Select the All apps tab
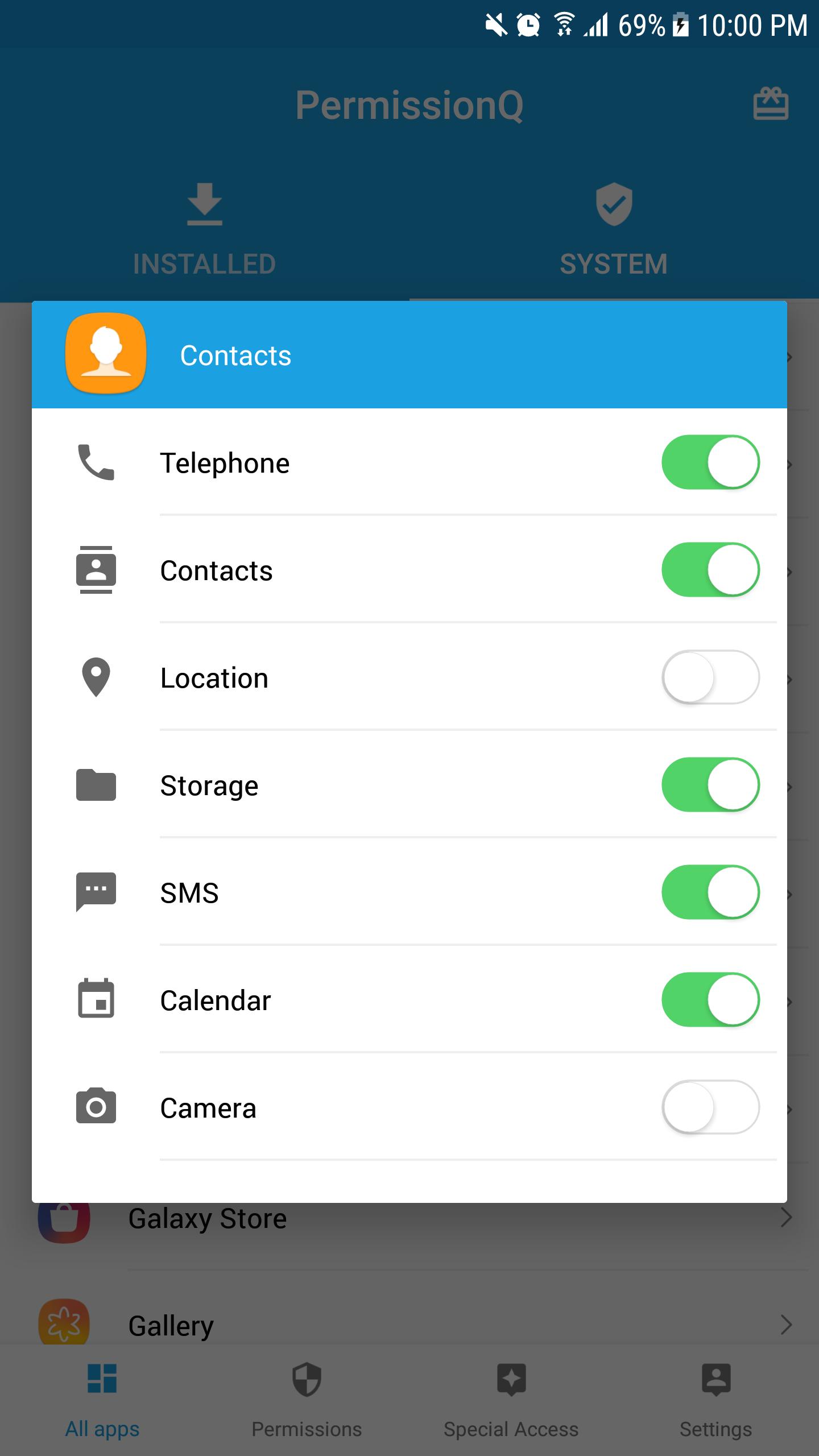This screenshot has width=819, height=1456. tap(102, 1399)
